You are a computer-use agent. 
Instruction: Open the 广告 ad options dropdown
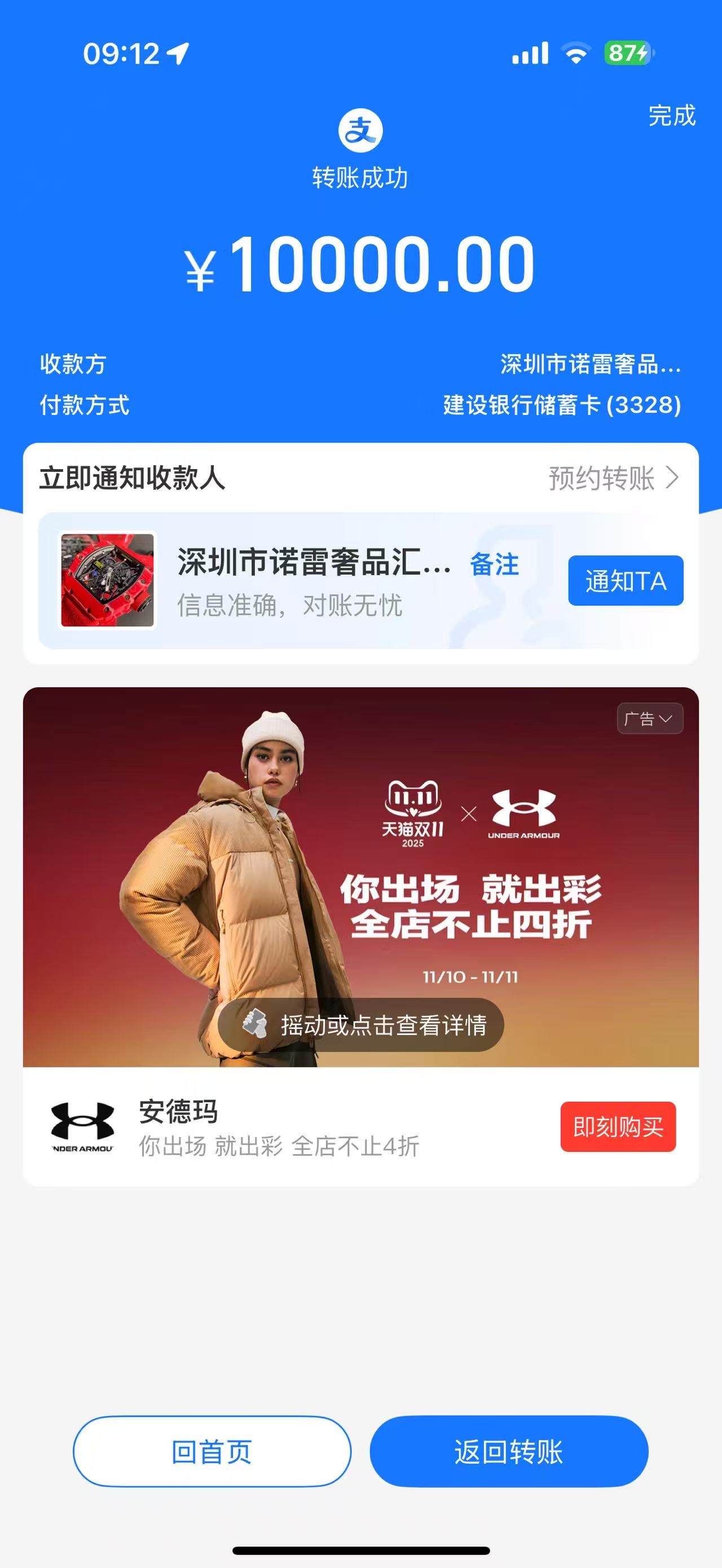pos(649,719)
